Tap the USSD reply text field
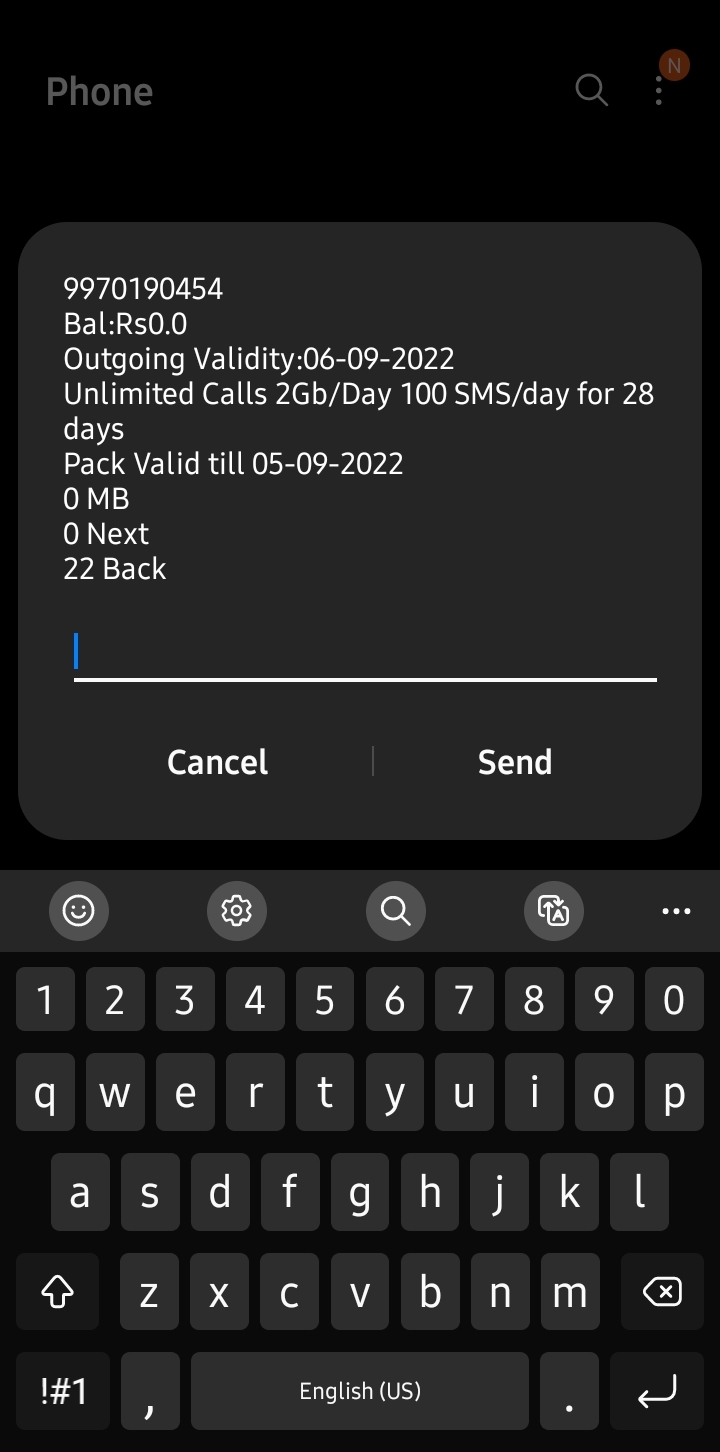Image resolution: width=720 pixels, height=1452 pixels. pyautogui.click(x=365, y=652)
